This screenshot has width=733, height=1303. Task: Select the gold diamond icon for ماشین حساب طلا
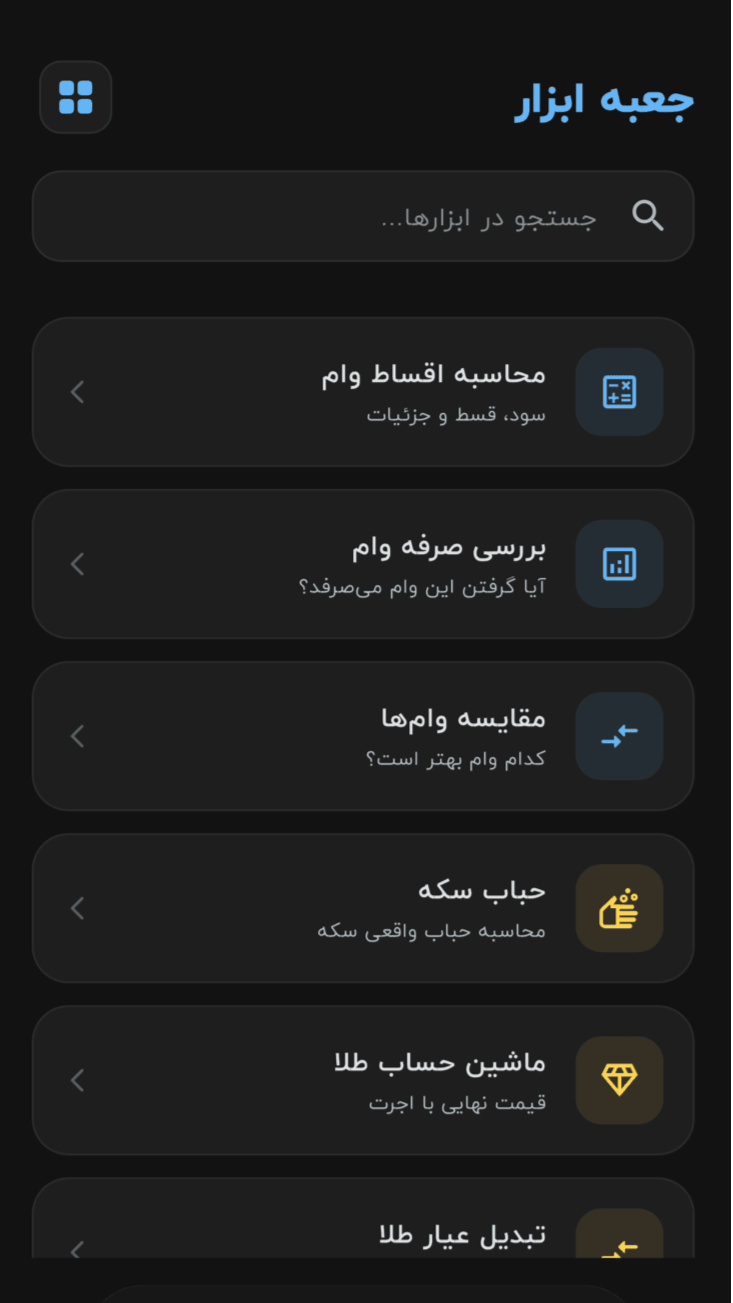click(619, 1080)
